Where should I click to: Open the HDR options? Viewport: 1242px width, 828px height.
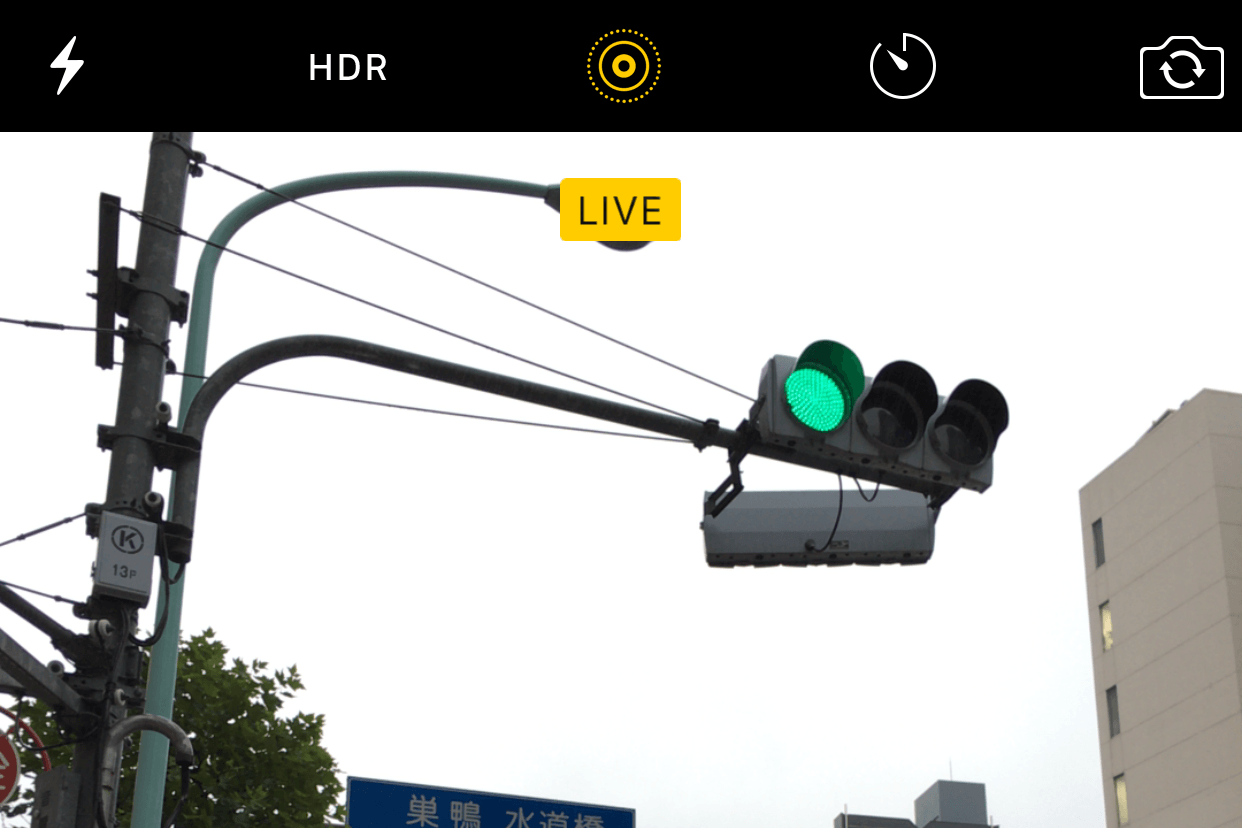pos(347,68)
